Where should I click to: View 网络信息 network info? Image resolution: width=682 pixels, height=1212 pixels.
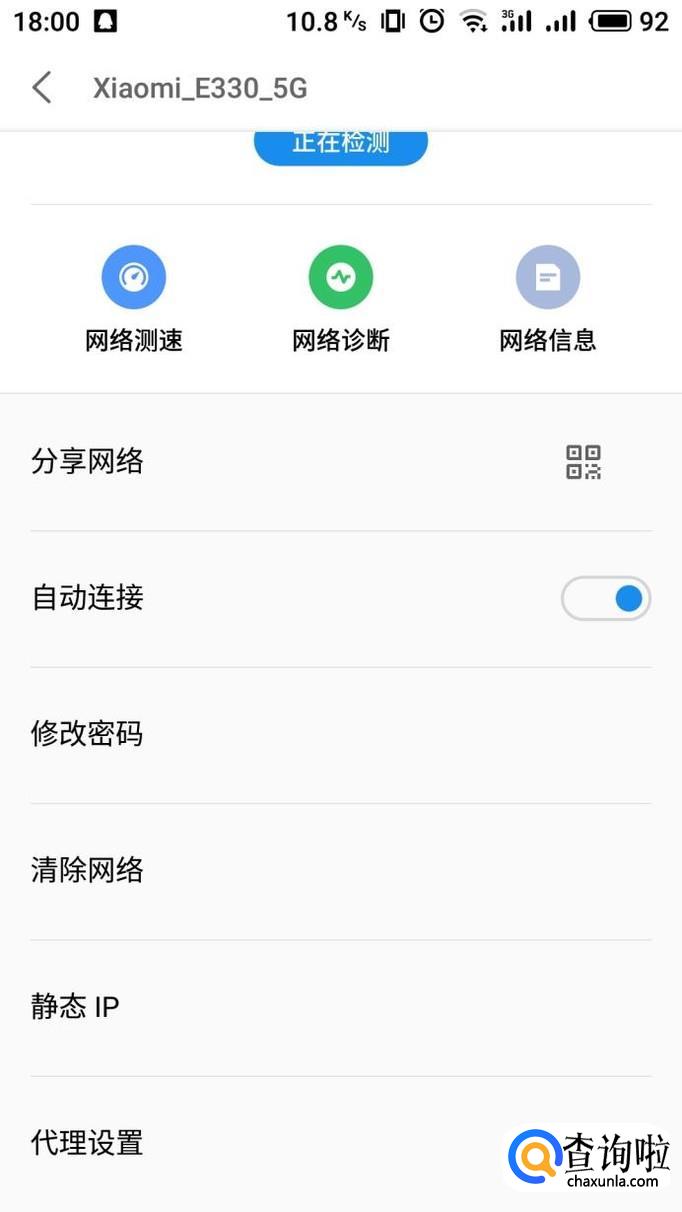[547, 298]
